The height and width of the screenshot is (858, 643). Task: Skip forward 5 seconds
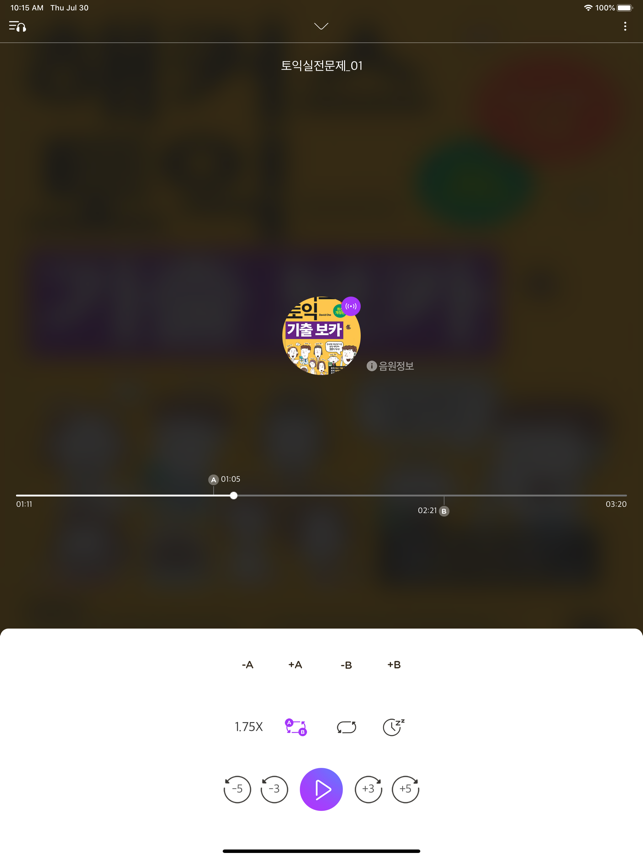click(x=405, y=789)
